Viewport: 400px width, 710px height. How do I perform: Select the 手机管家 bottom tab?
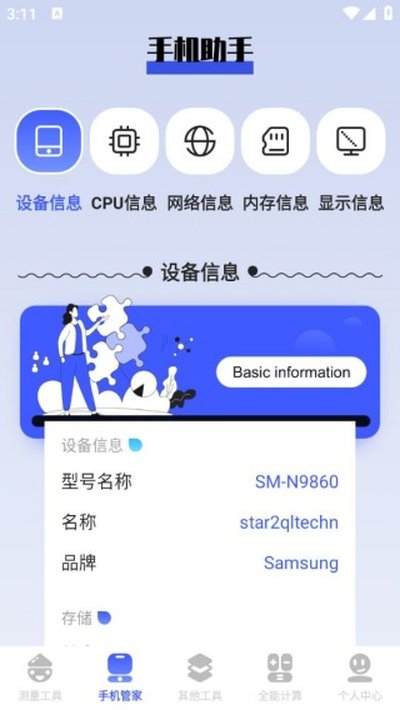pyautogui.click(x=120, y=677)
